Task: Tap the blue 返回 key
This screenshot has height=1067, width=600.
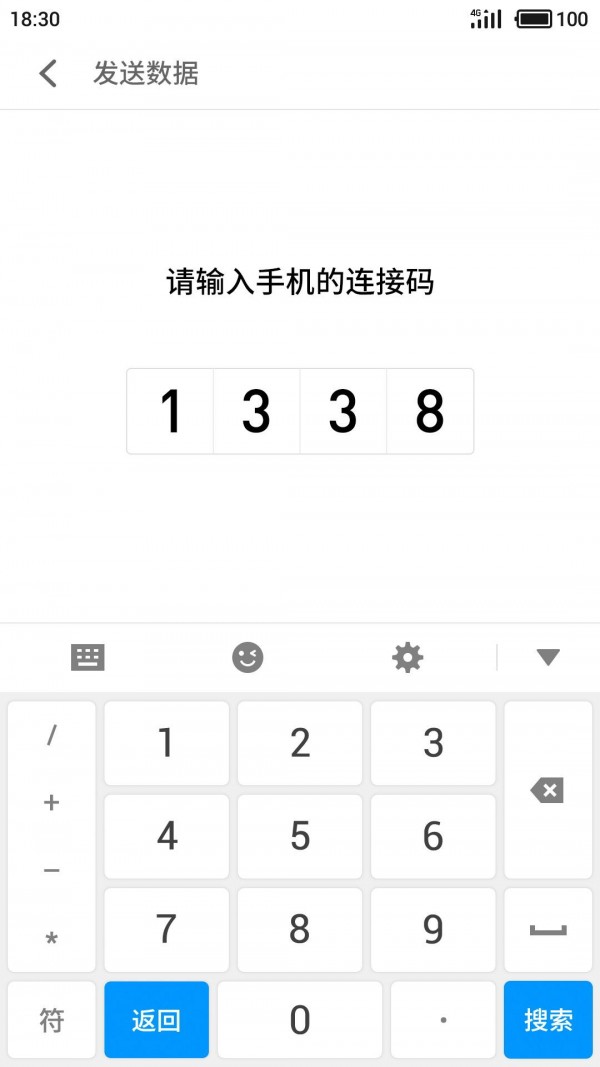Action: pos(156,1019)
